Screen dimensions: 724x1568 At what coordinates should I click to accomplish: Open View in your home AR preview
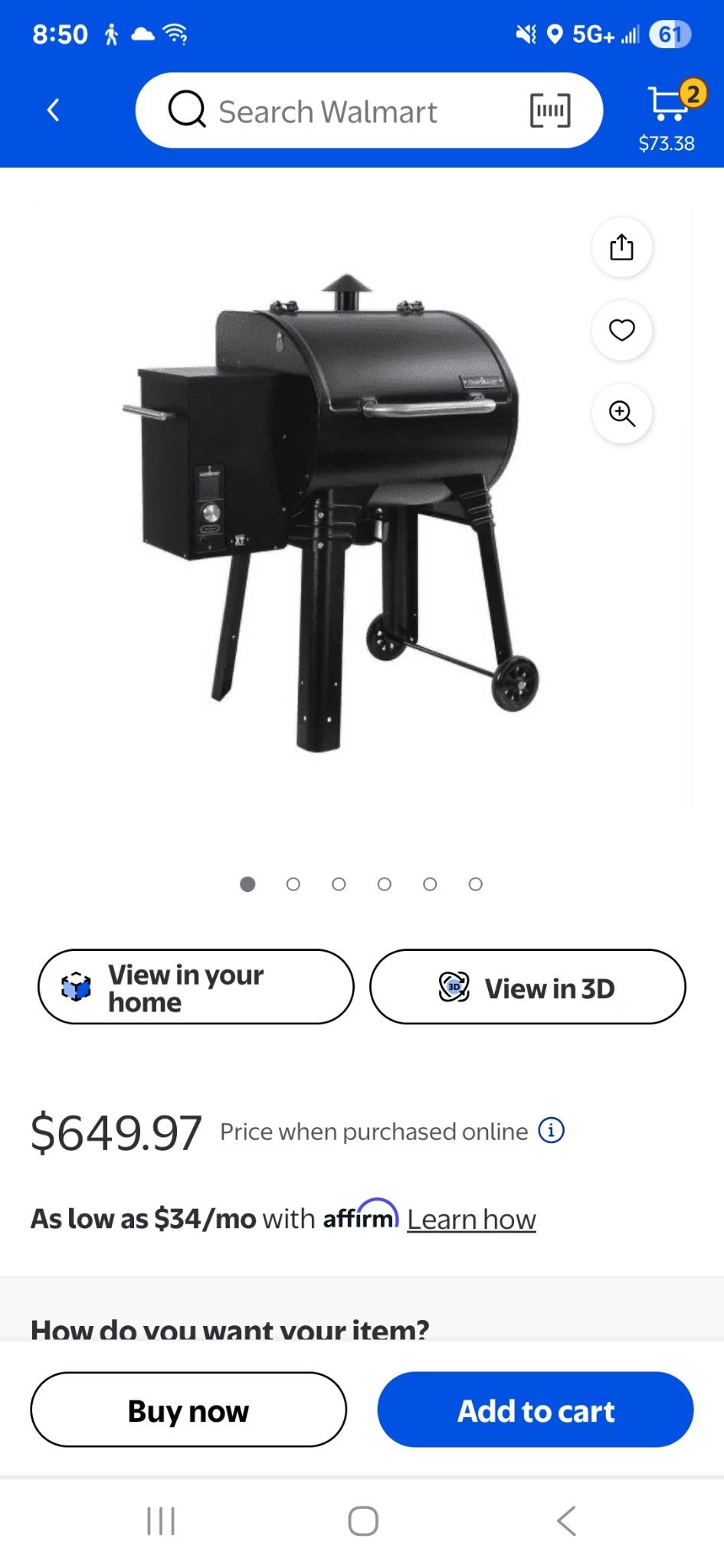[195, 988]
